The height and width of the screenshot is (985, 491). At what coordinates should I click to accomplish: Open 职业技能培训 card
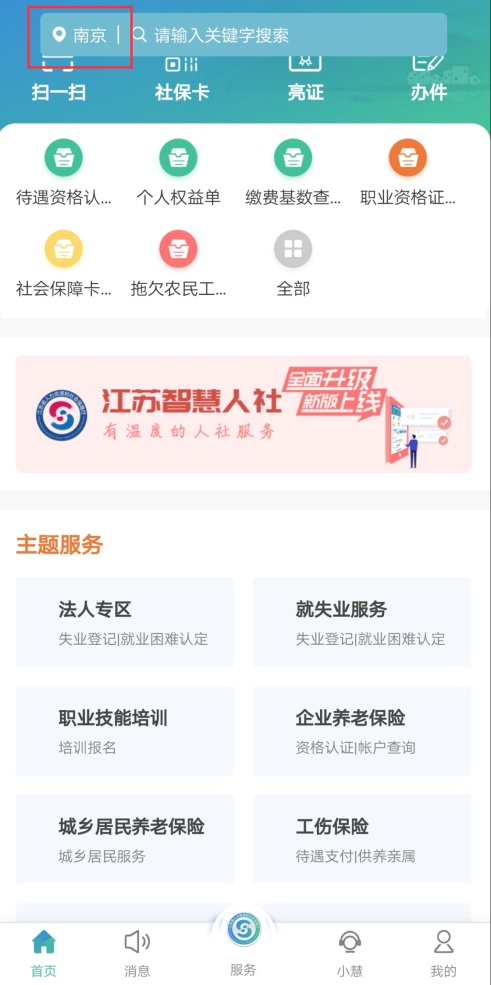(125, 731)
